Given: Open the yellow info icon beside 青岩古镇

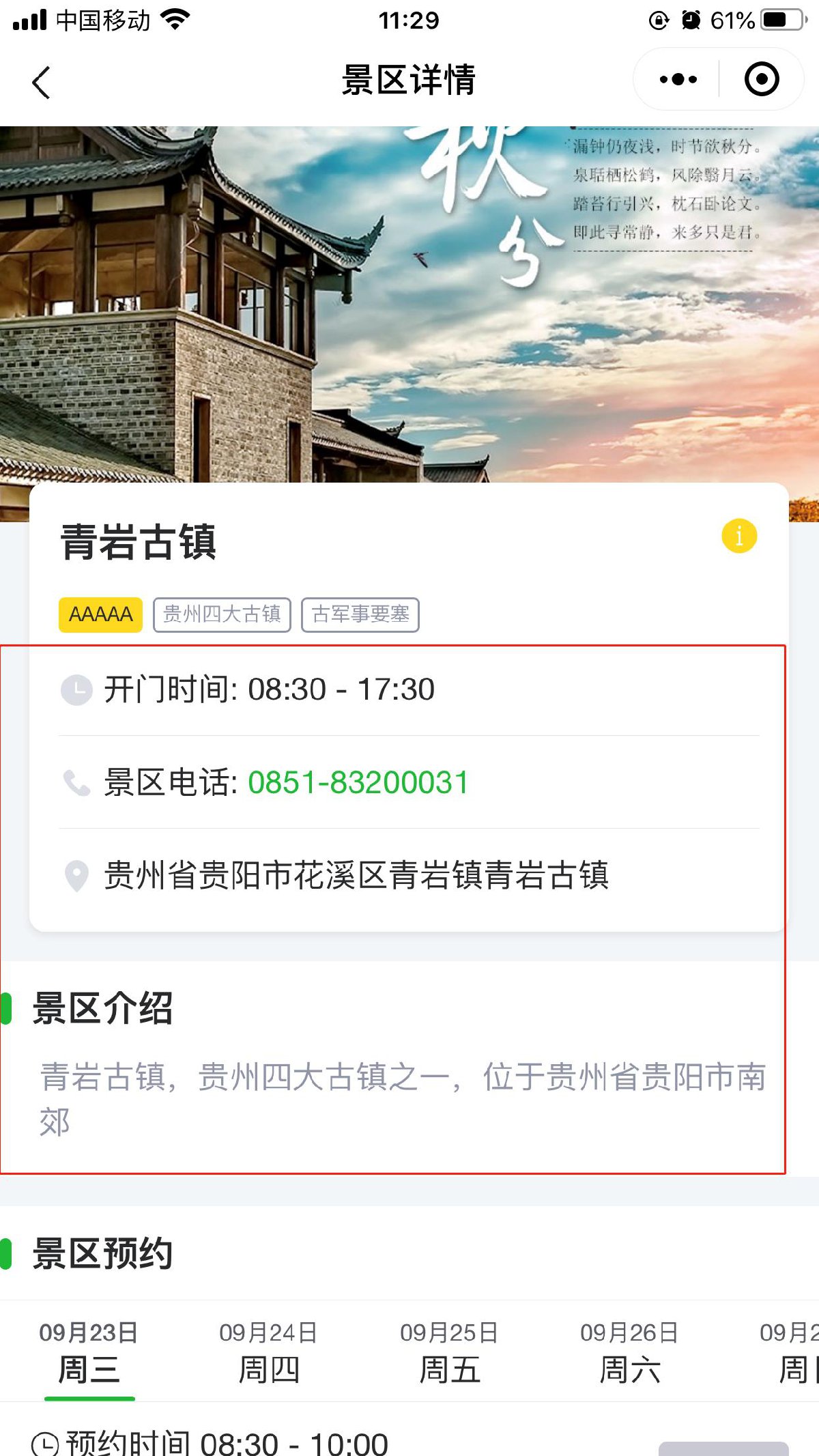Looking at the screenshot, I should coord(739,536).
